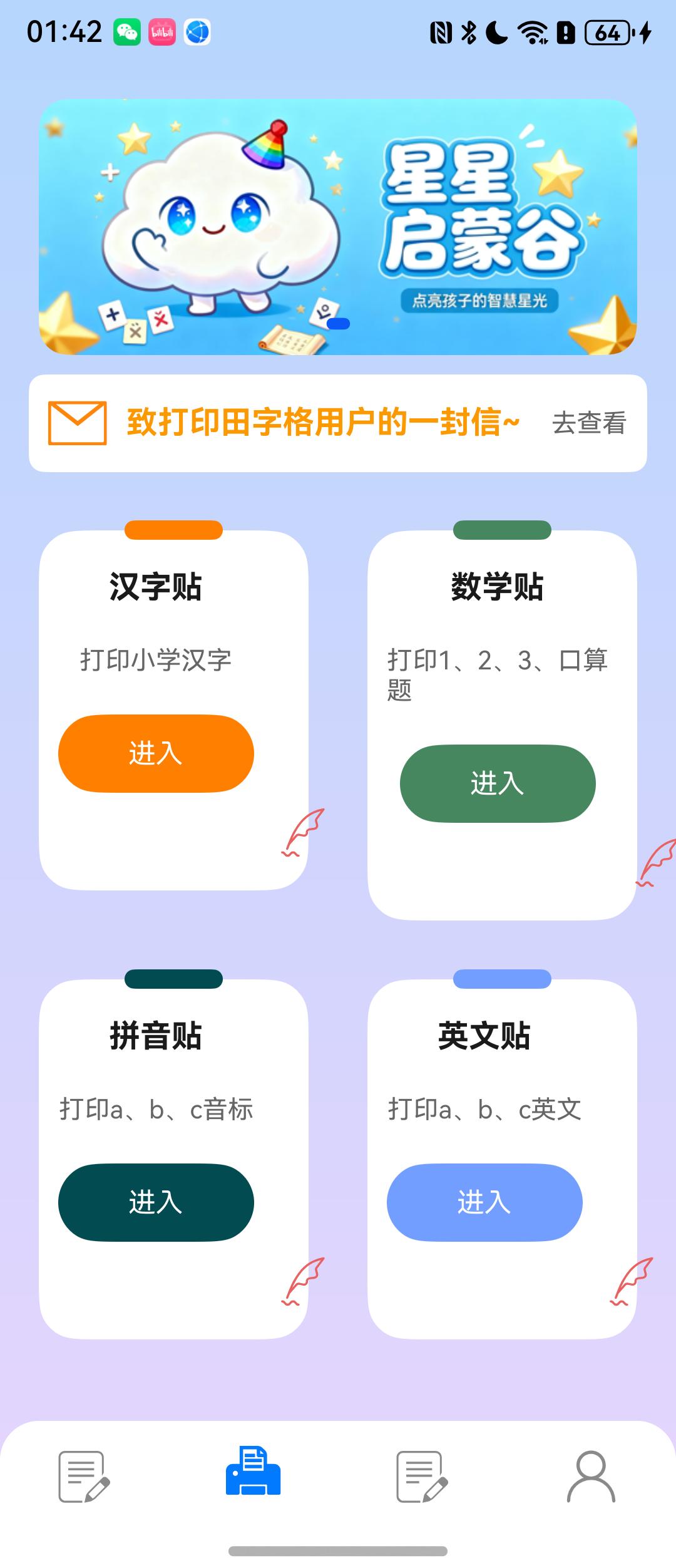Tap the bilibili icon in status bar
Viewport: 676px width, 1568px height.
[x=161, y=31]
